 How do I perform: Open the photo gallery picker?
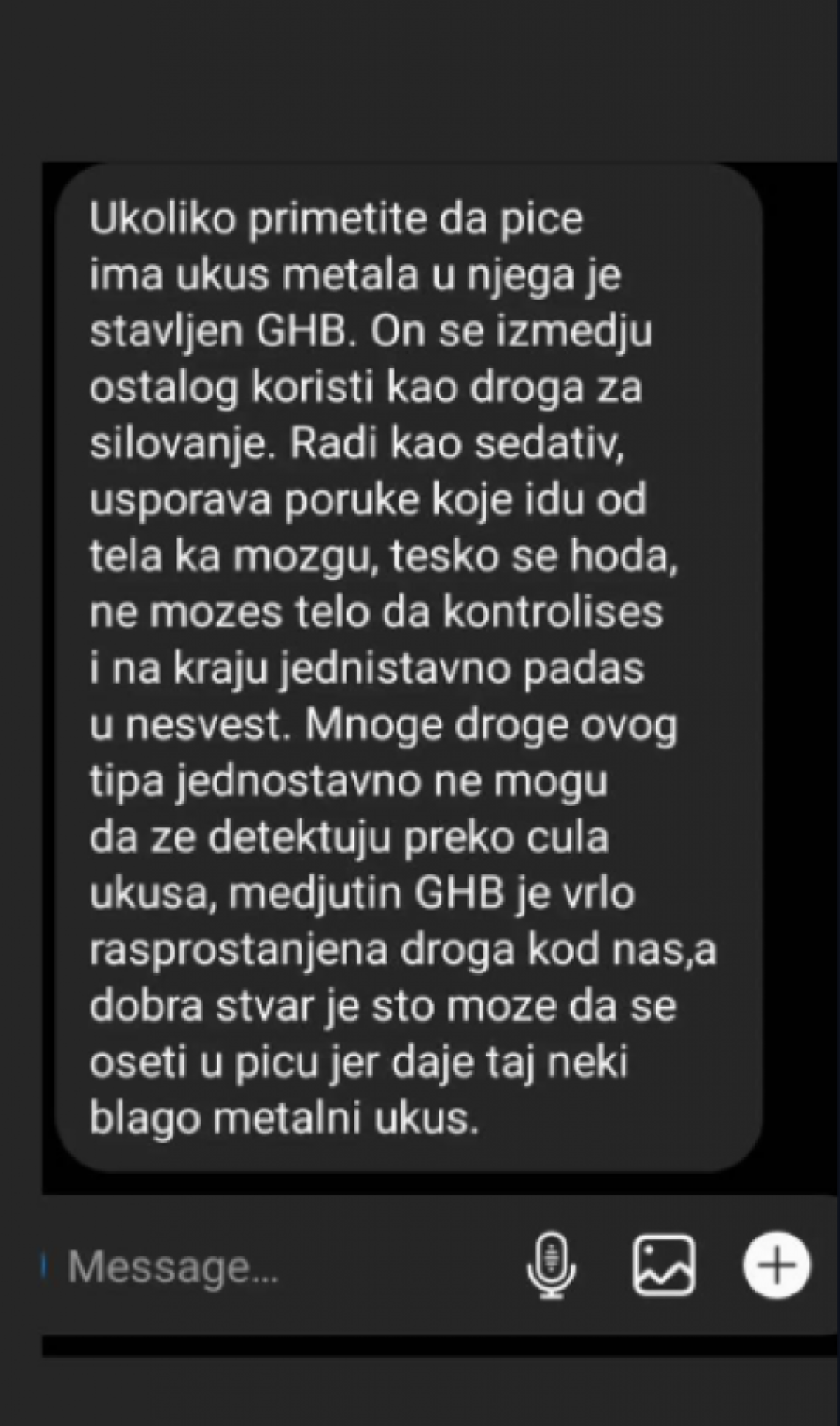664,1265
